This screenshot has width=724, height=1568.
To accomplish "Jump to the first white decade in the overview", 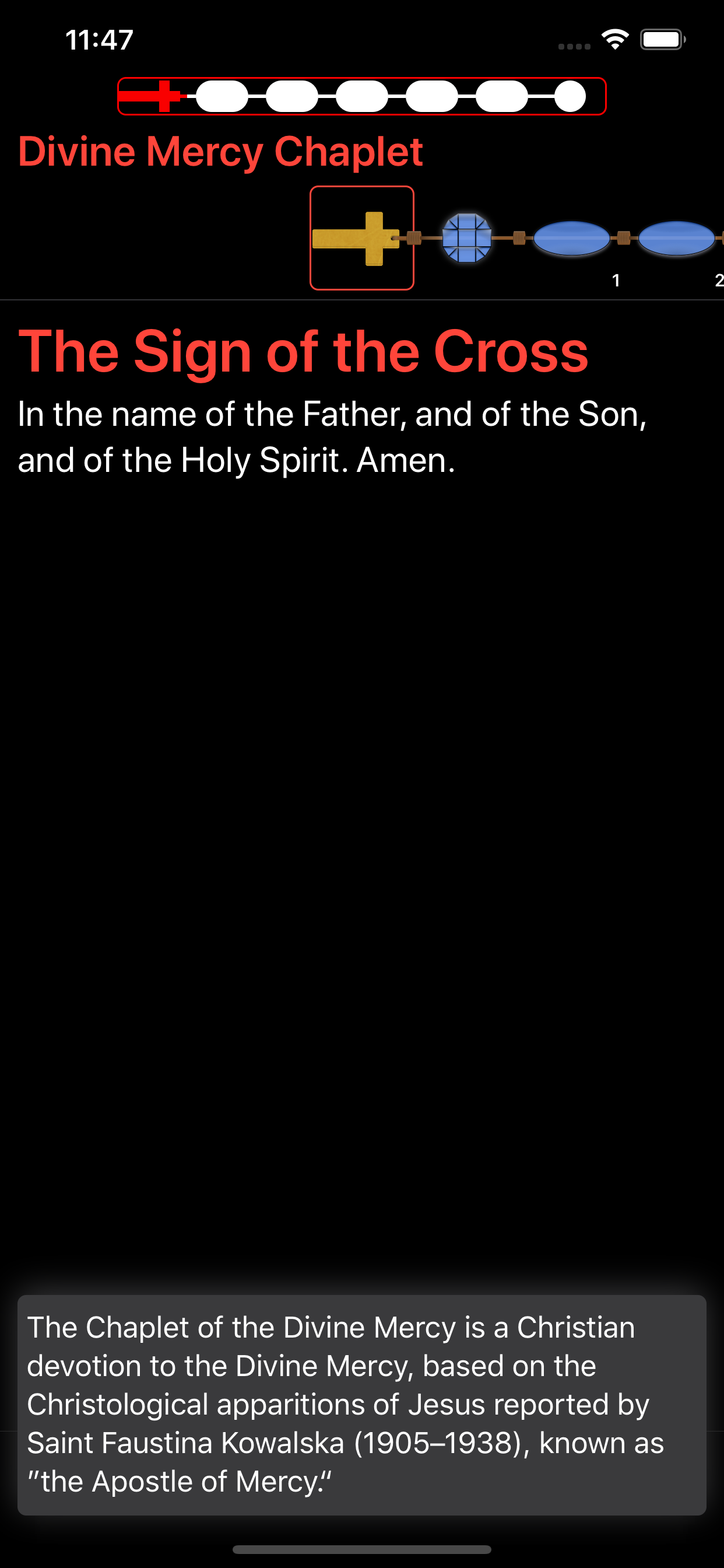I will point(222,96).
